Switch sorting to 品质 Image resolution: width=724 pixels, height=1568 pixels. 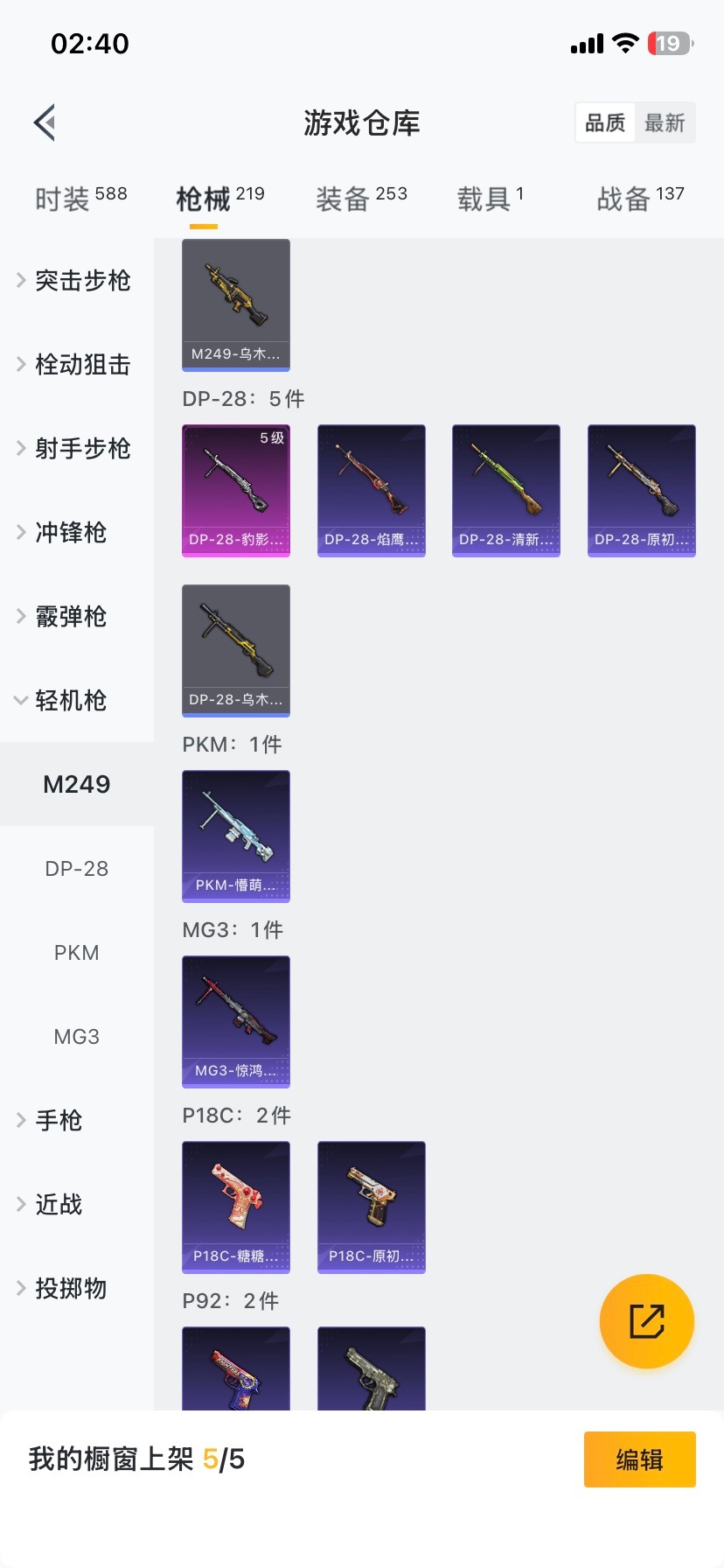point(604,122)
